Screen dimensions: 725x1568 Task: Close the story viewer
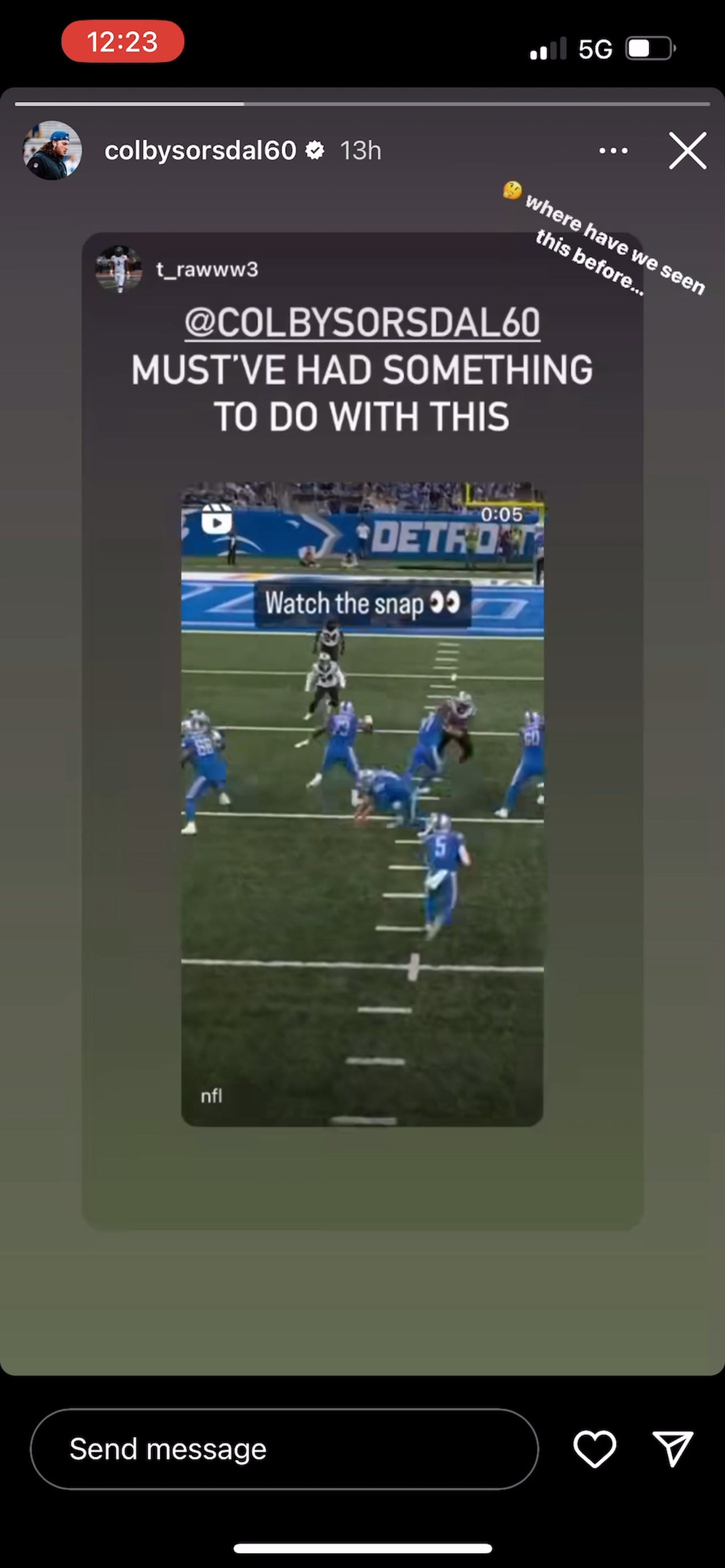[x=687, y=150]
